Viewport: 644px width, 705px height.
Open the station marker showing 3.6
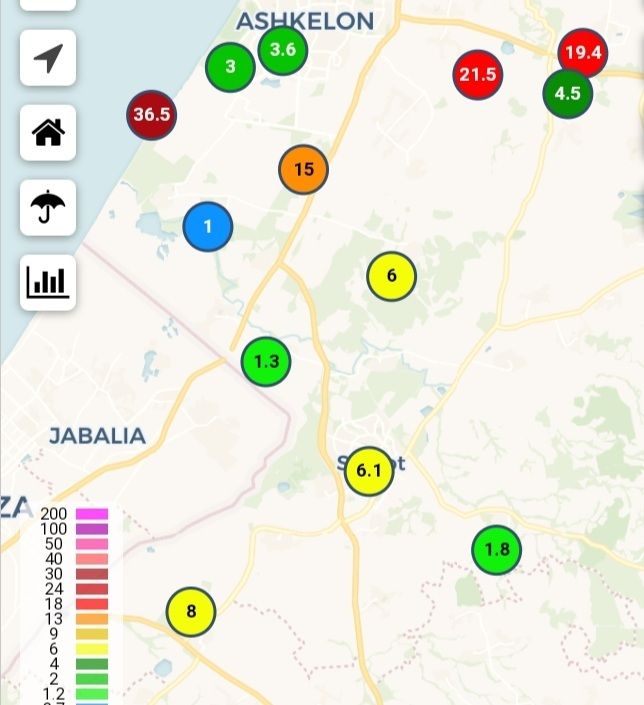(x=283, y=50)
